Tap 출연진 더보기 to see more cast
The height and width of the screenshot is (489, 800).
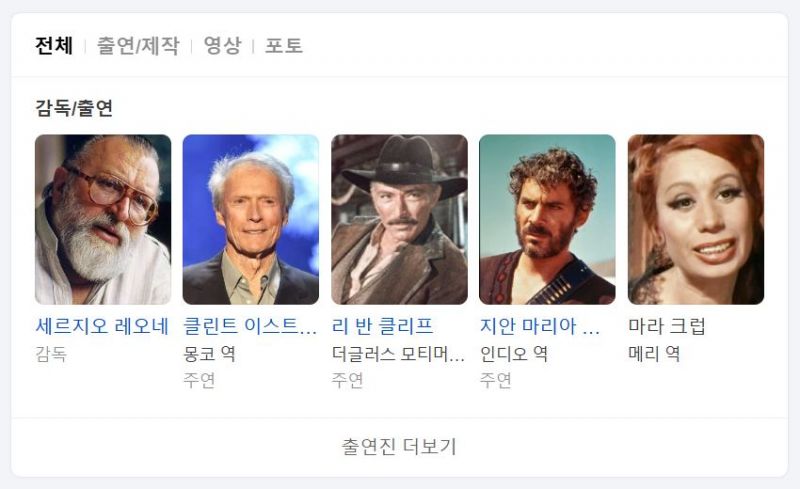pyautogui.click(x=399, y=447)
